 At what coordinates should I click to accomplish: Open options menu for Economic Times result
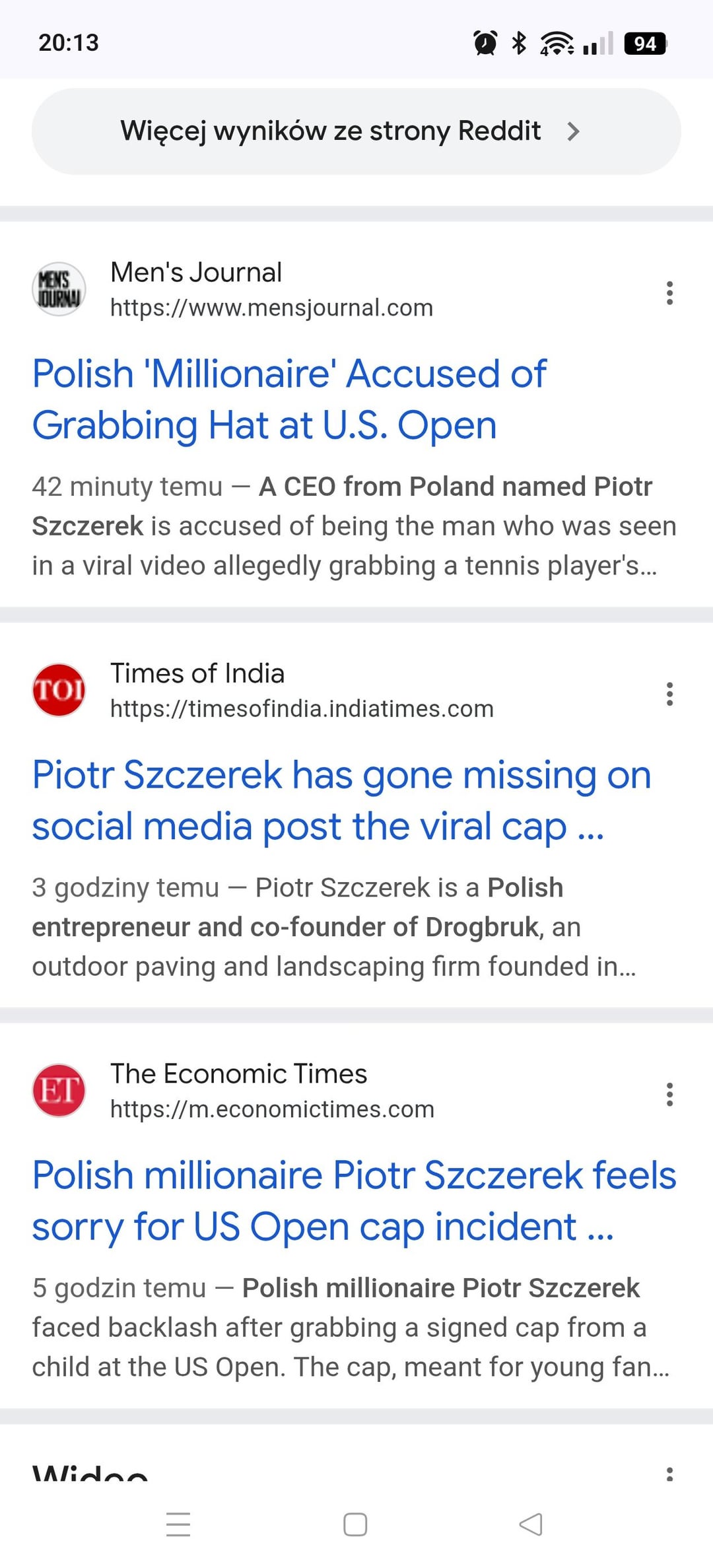(669, 1094)
